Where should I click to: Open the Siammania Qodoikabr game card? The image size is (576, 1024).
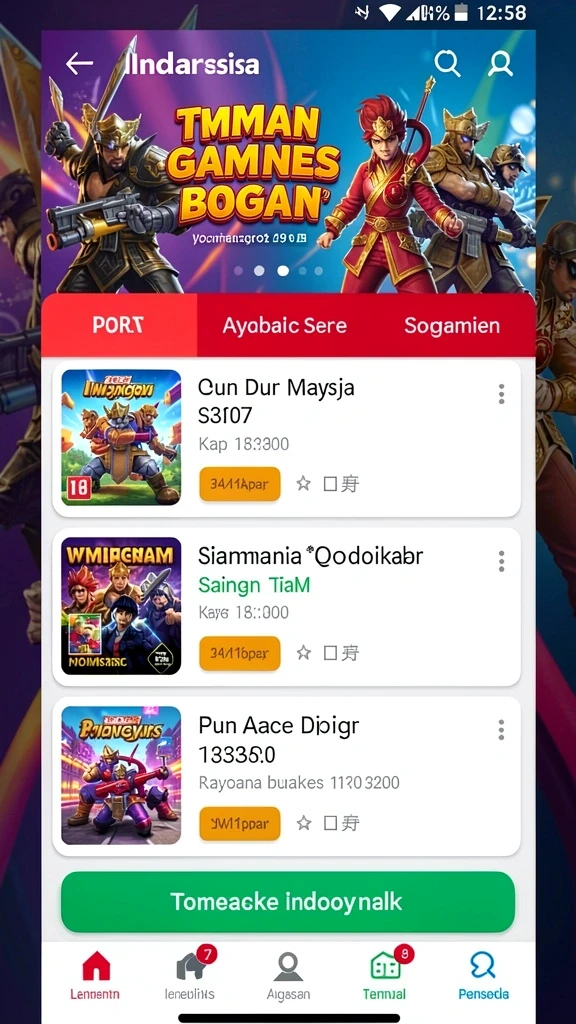pos(286,607)
